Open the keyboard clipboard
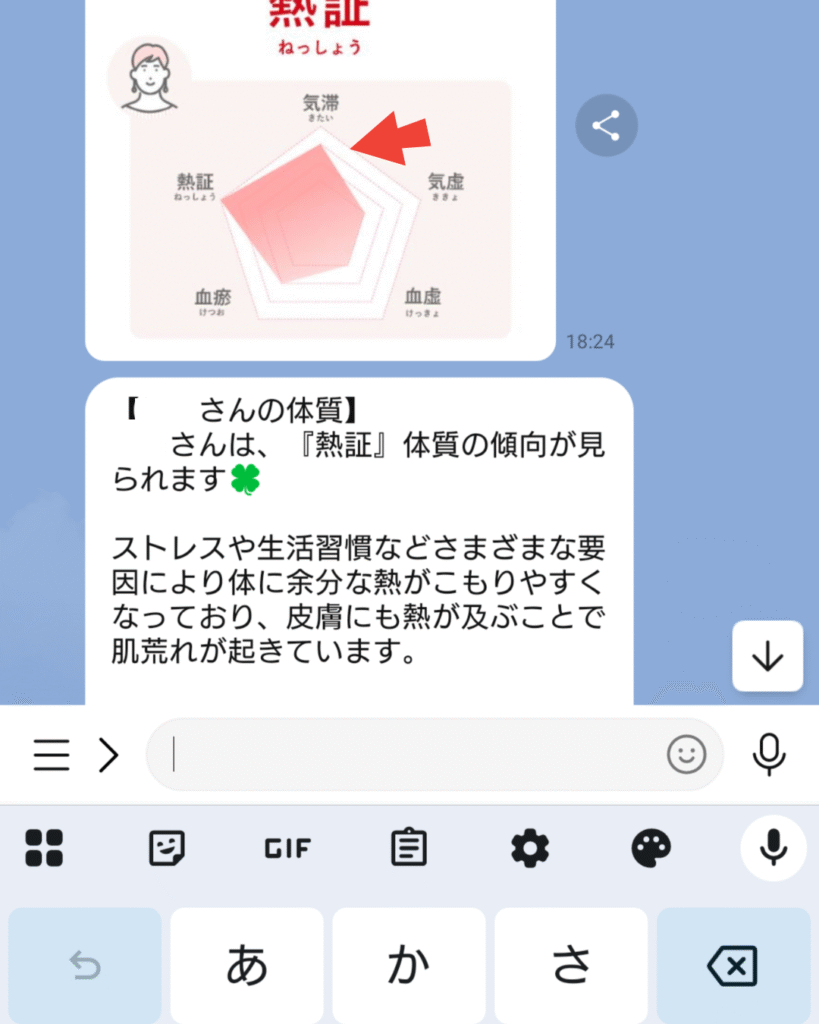This screenshot has height=1024, width=819. 408,849
